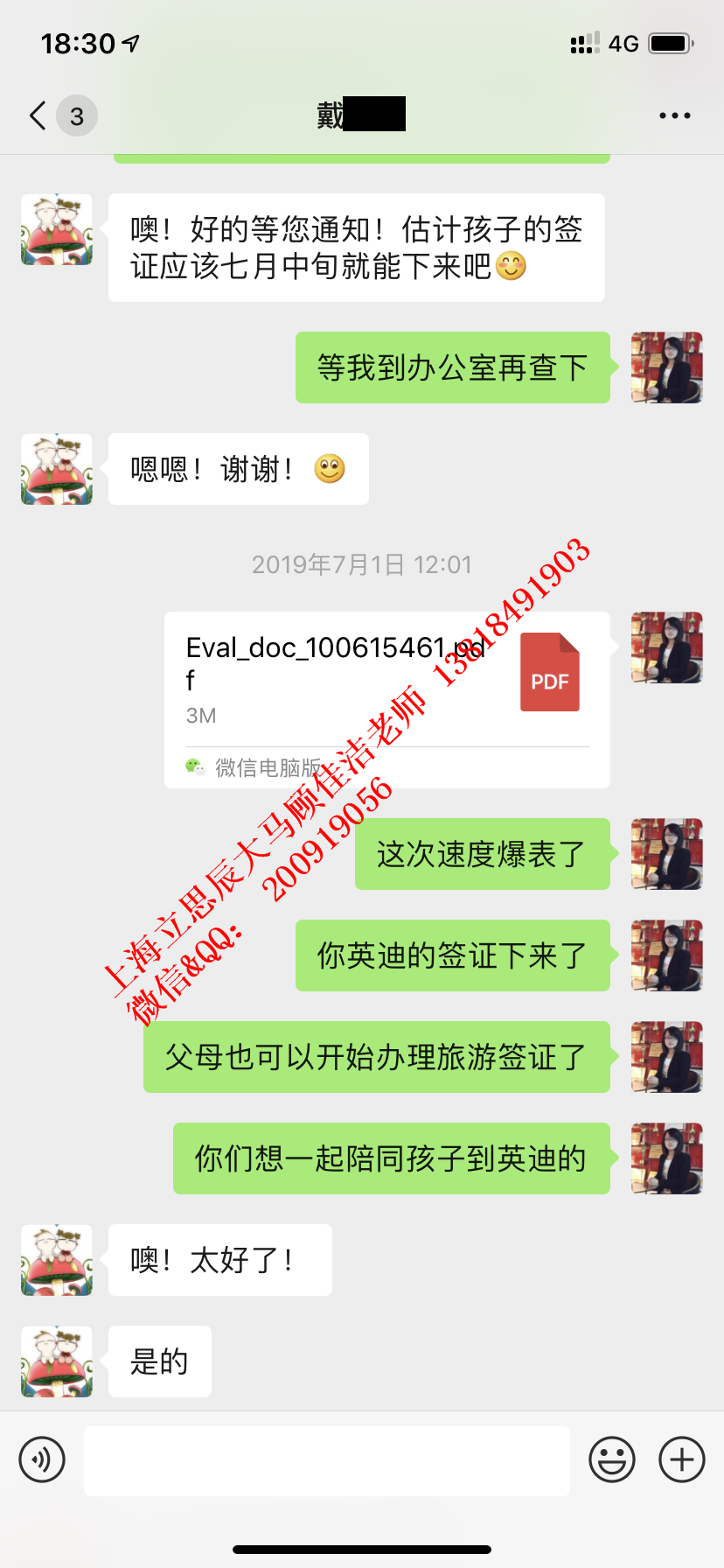Viewport: 724px width, 1568px height.
Task: Switch to voice message input
Action: coord(42,1459)
